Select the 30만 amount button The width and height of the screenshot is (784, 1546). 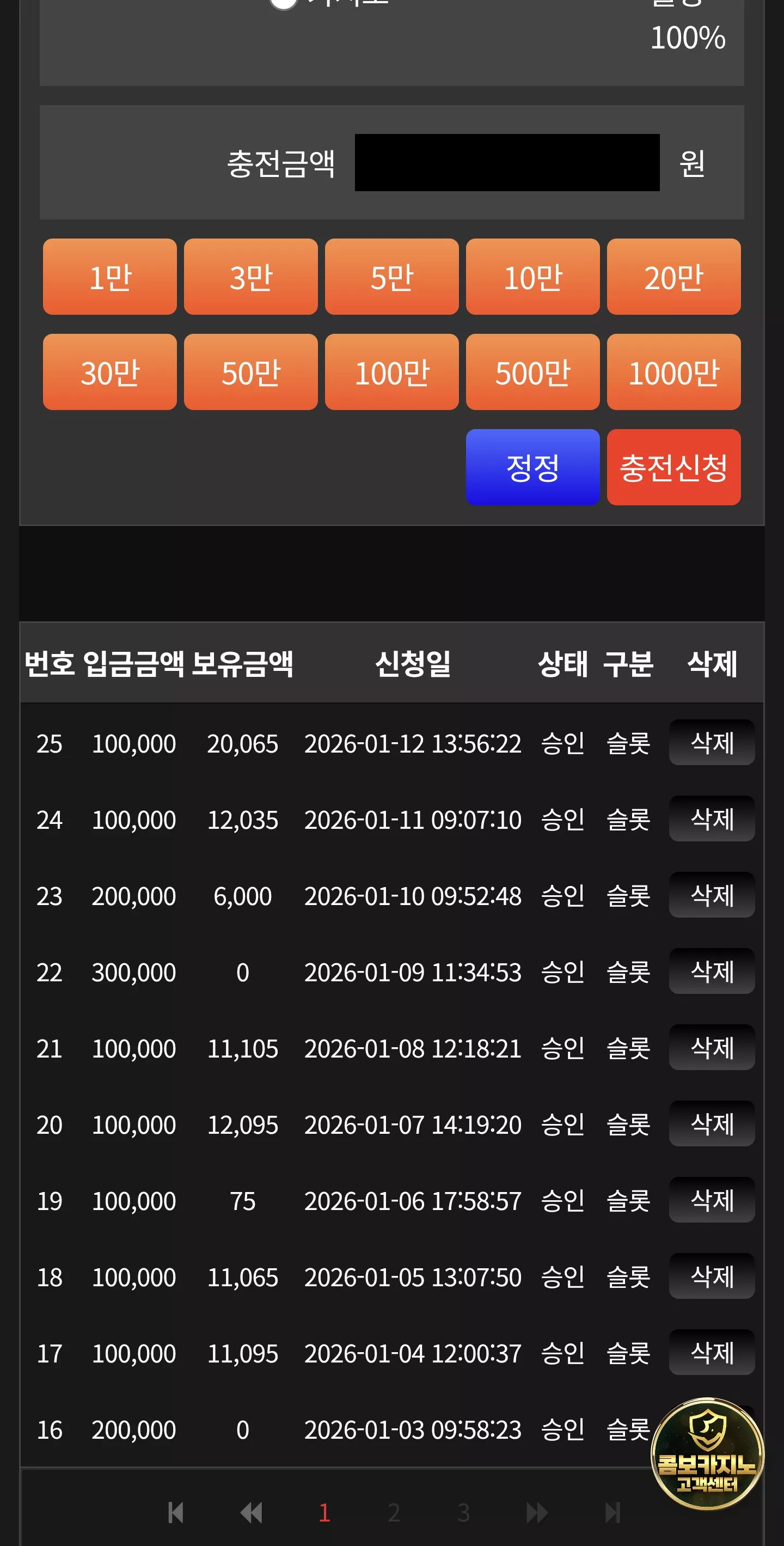[110, 372]
